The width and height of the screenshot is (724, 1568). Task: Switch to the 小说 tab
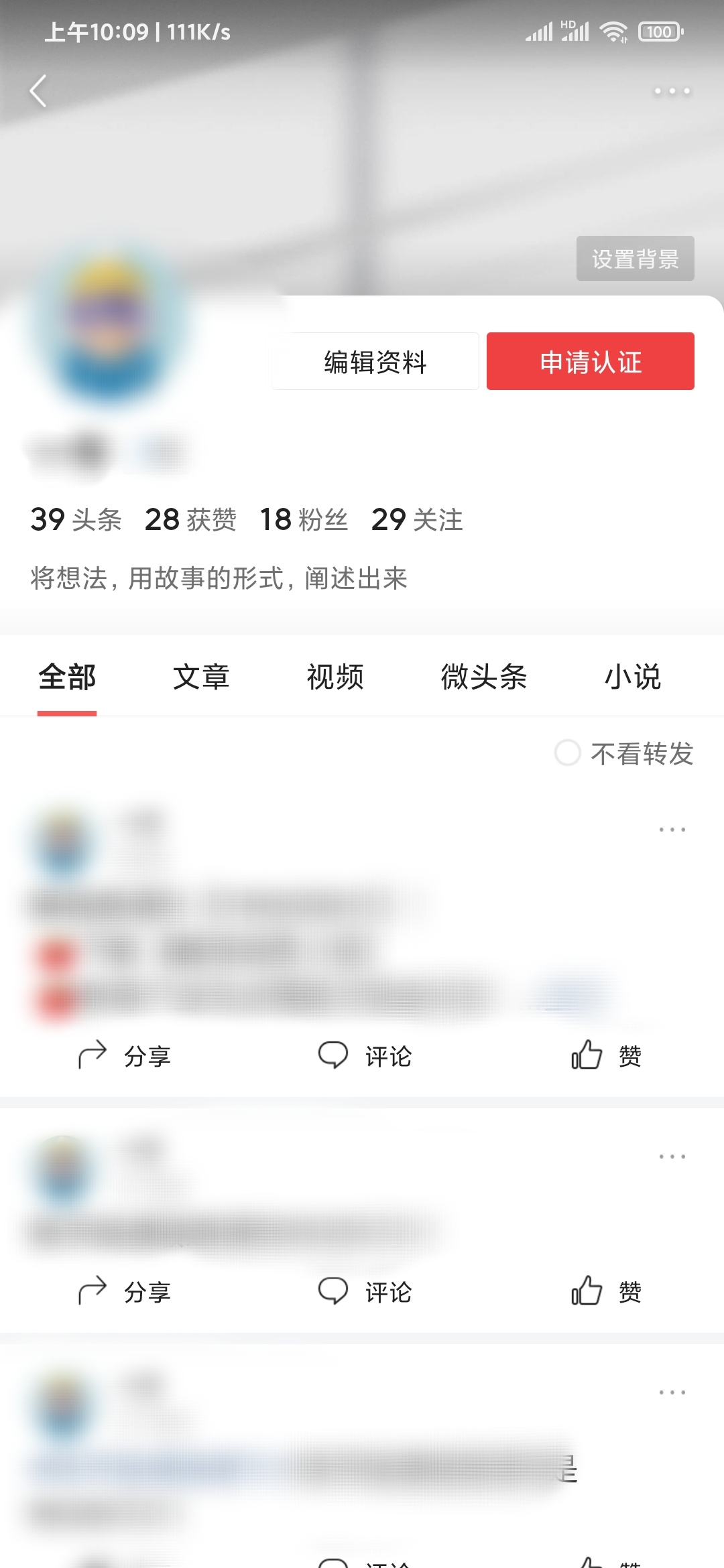[632, 677]
